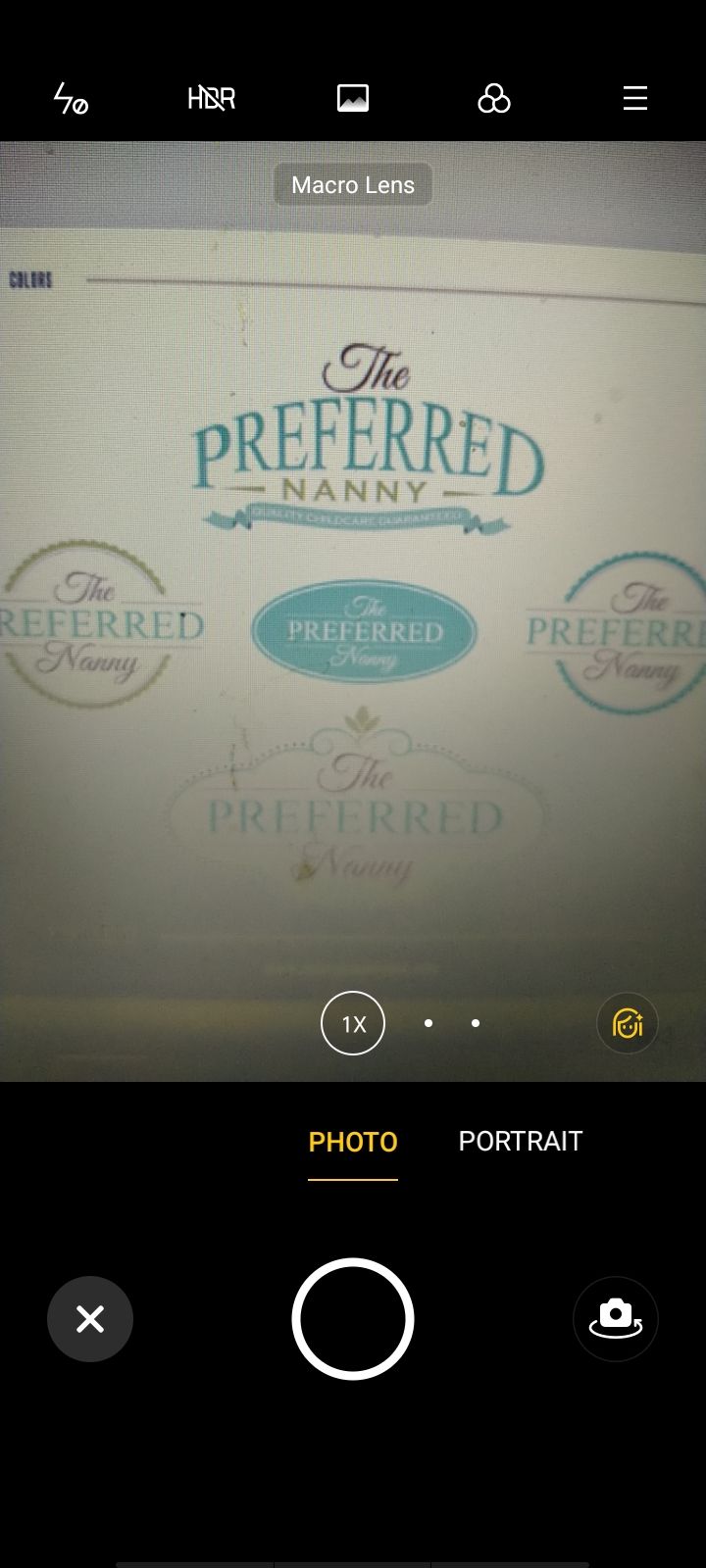Viewport: 706px width, 1568px height.
Task: Select the PHOTO mode tab
Action: click(x=353, y=1142)
